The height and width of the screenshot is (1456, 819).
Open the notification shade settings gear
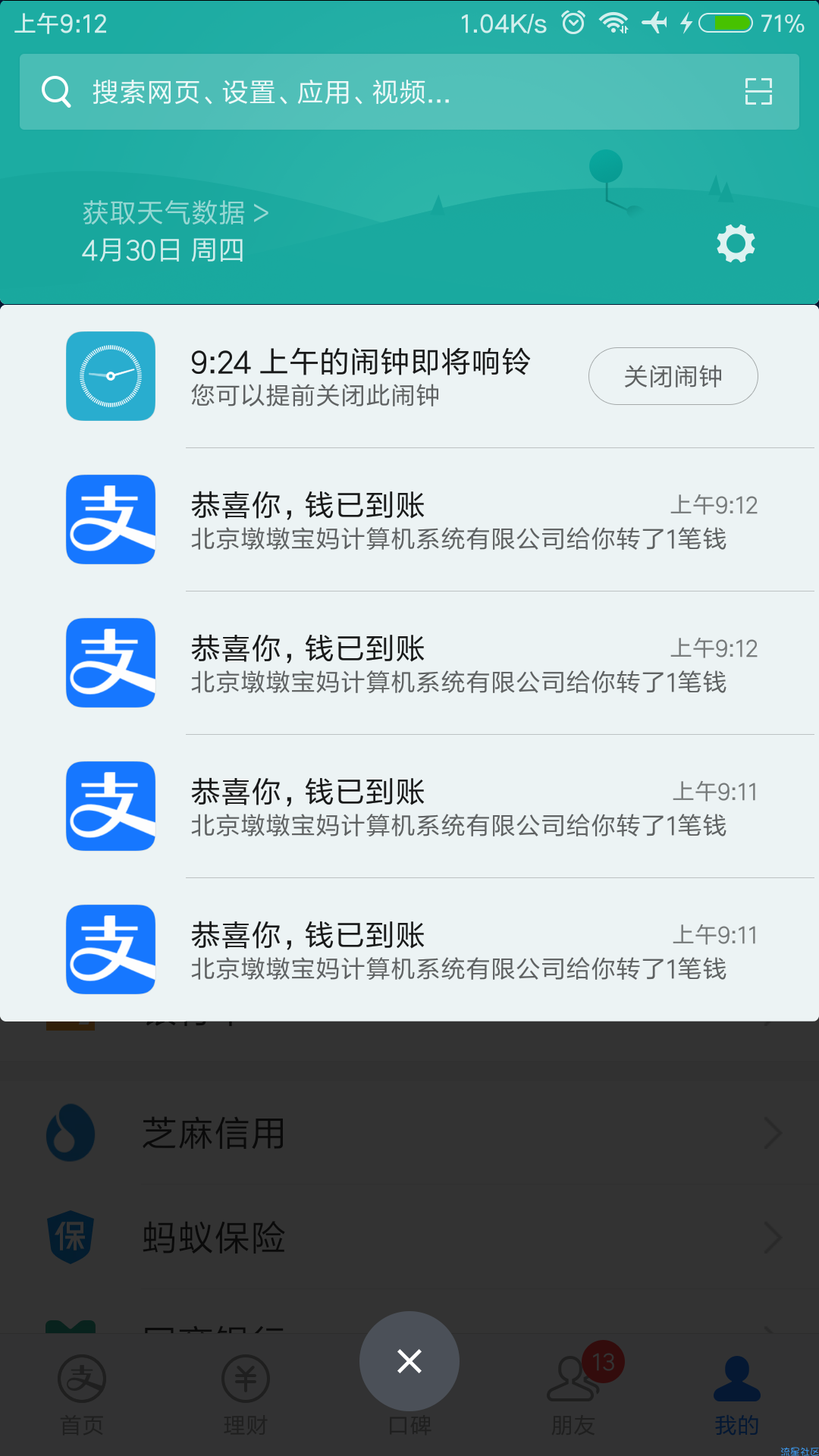point(736,243)
